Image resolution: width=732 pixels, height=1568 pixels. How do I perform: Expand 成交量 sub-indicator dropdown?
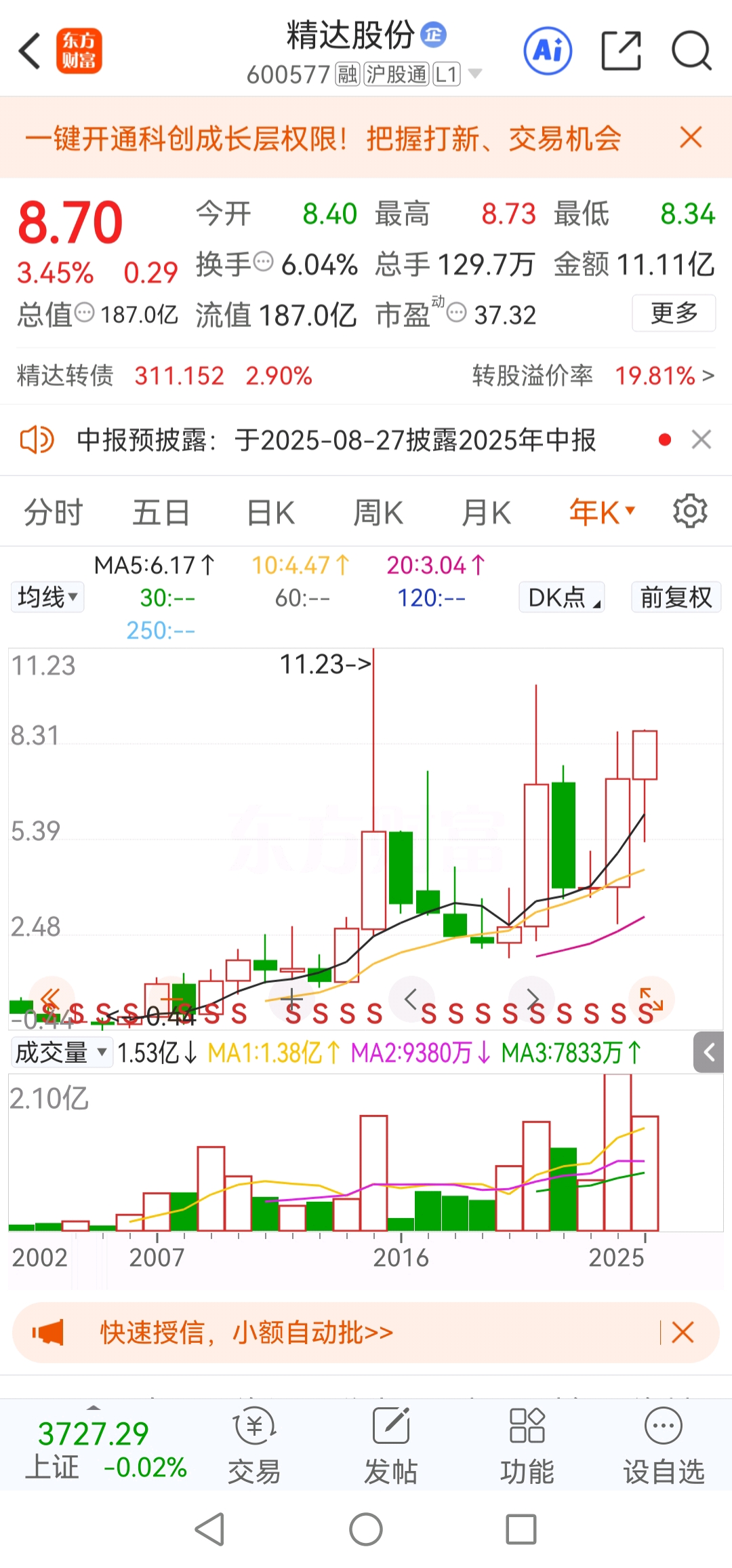61,1053
